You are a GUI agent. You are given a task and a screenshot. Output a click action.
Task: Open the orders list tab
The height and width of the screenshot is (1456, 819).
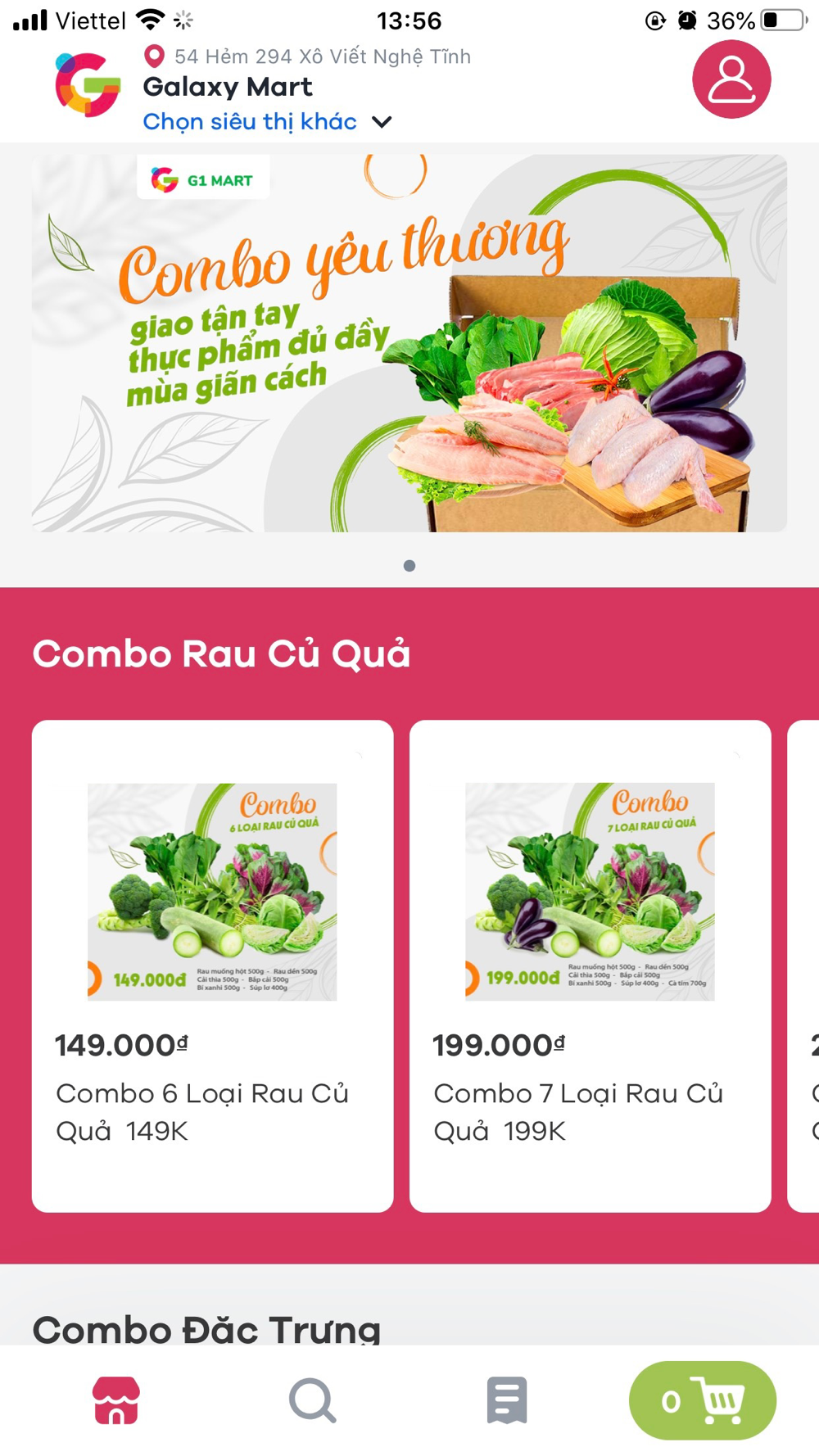507,1399
